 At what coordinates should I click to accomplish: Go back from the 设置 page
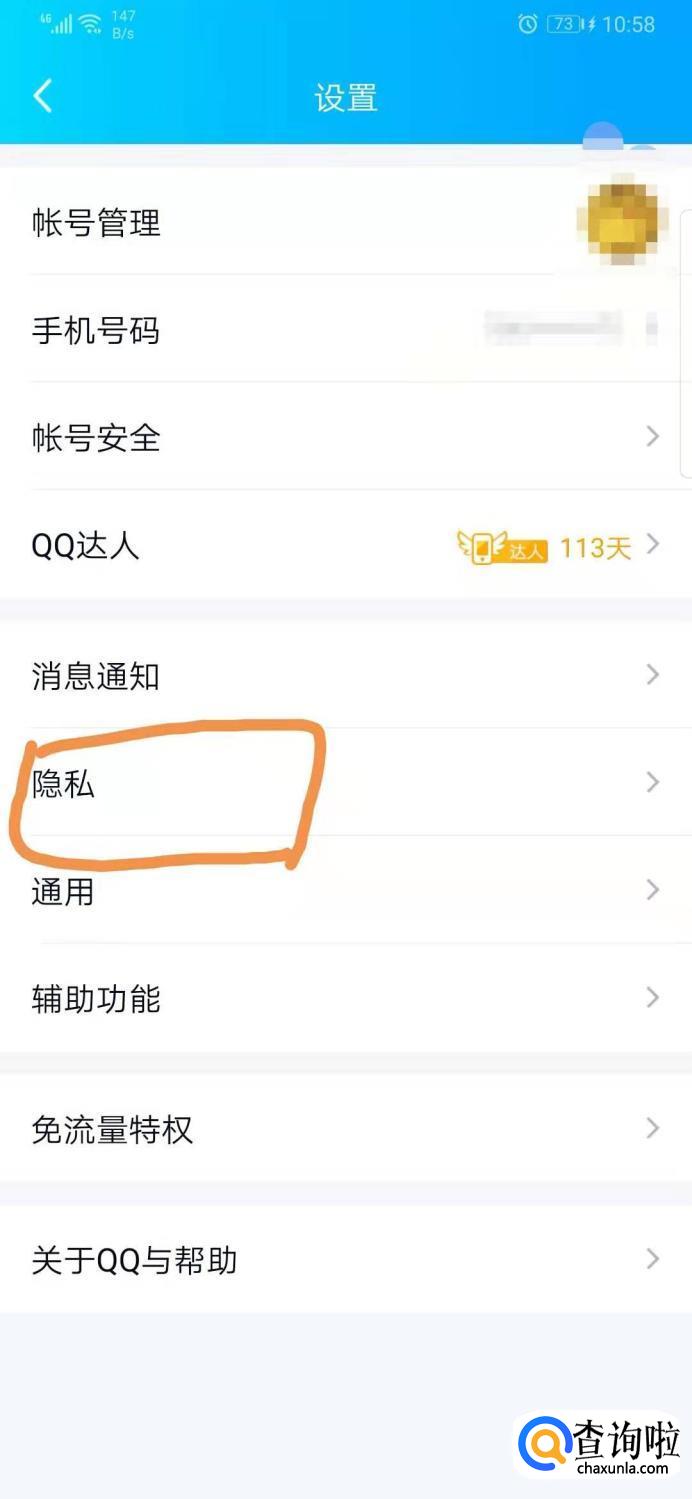42,97
